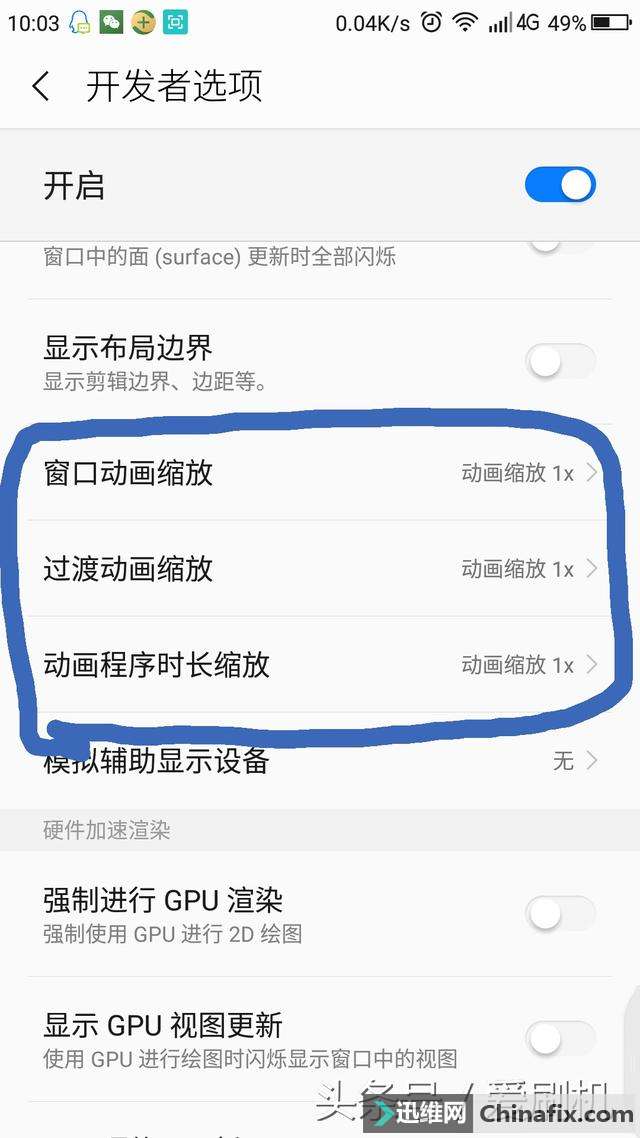Turn off the 开启 developer options switch
This screenshot has width=640, height=1138.
coord(559,185)
